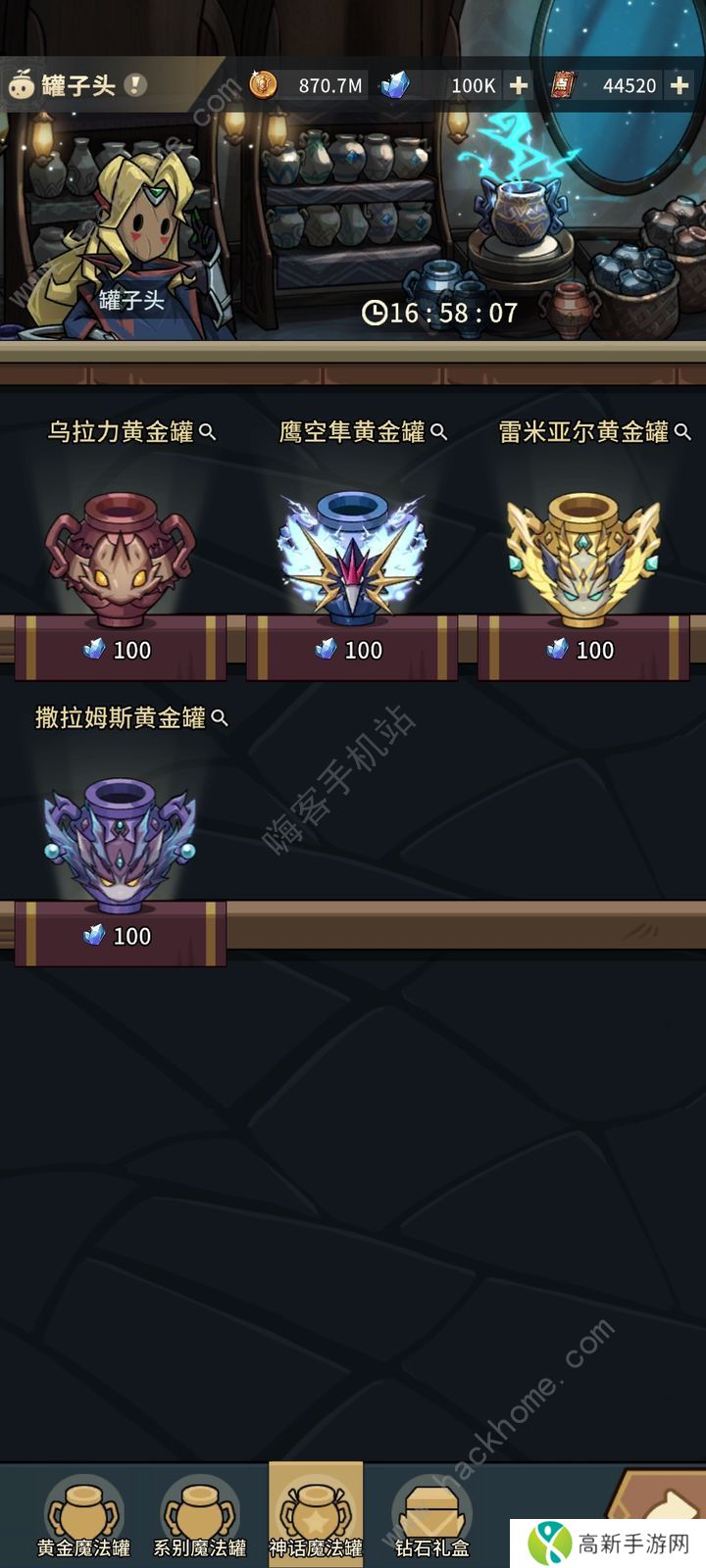
Task: Buy 雷米亚尔黄金罐 for 100 diamonds
Action: coord(582,649)
